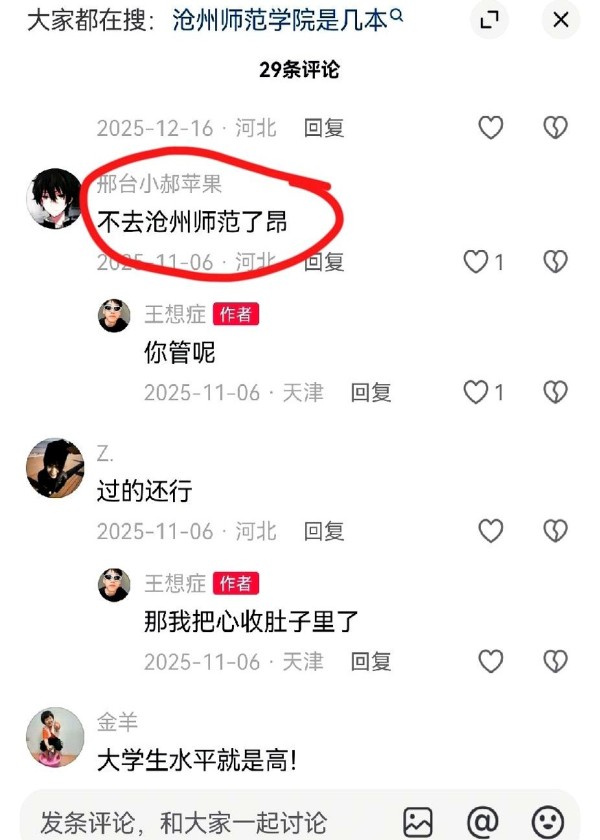600x840 pixels.
Task: Open the emoji picker
Action: tap(547, 822)
